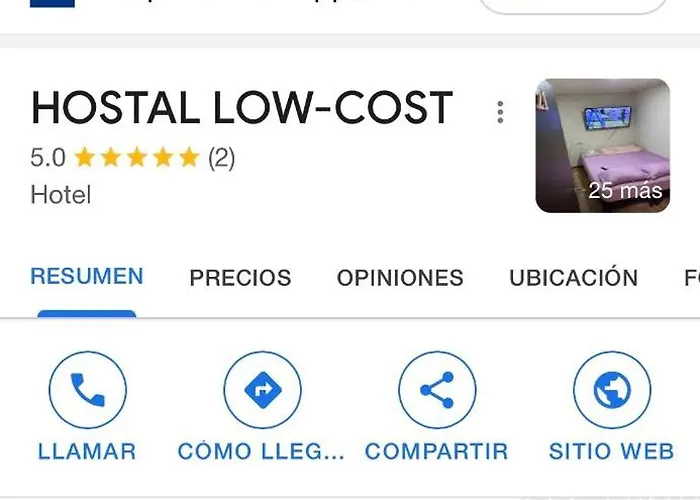Get directions with Cómo llegar
The height and width of the screenshot is (500, 700).
click(262, 391)
